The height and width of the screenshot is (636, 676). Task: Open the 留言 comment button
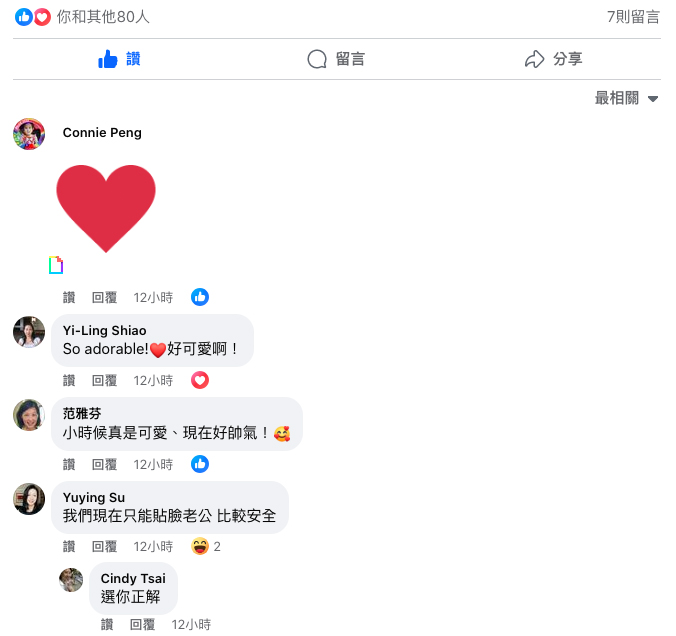[336, 59]
